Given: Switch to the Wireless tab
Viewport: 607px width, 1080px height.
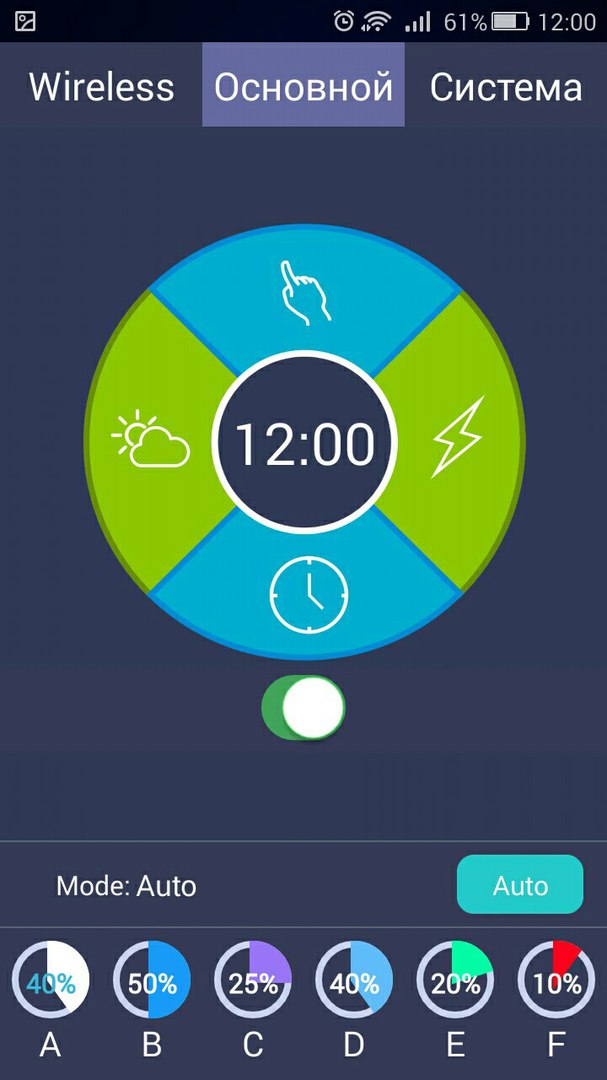Looking at the screenshot, I should point(101,86).
